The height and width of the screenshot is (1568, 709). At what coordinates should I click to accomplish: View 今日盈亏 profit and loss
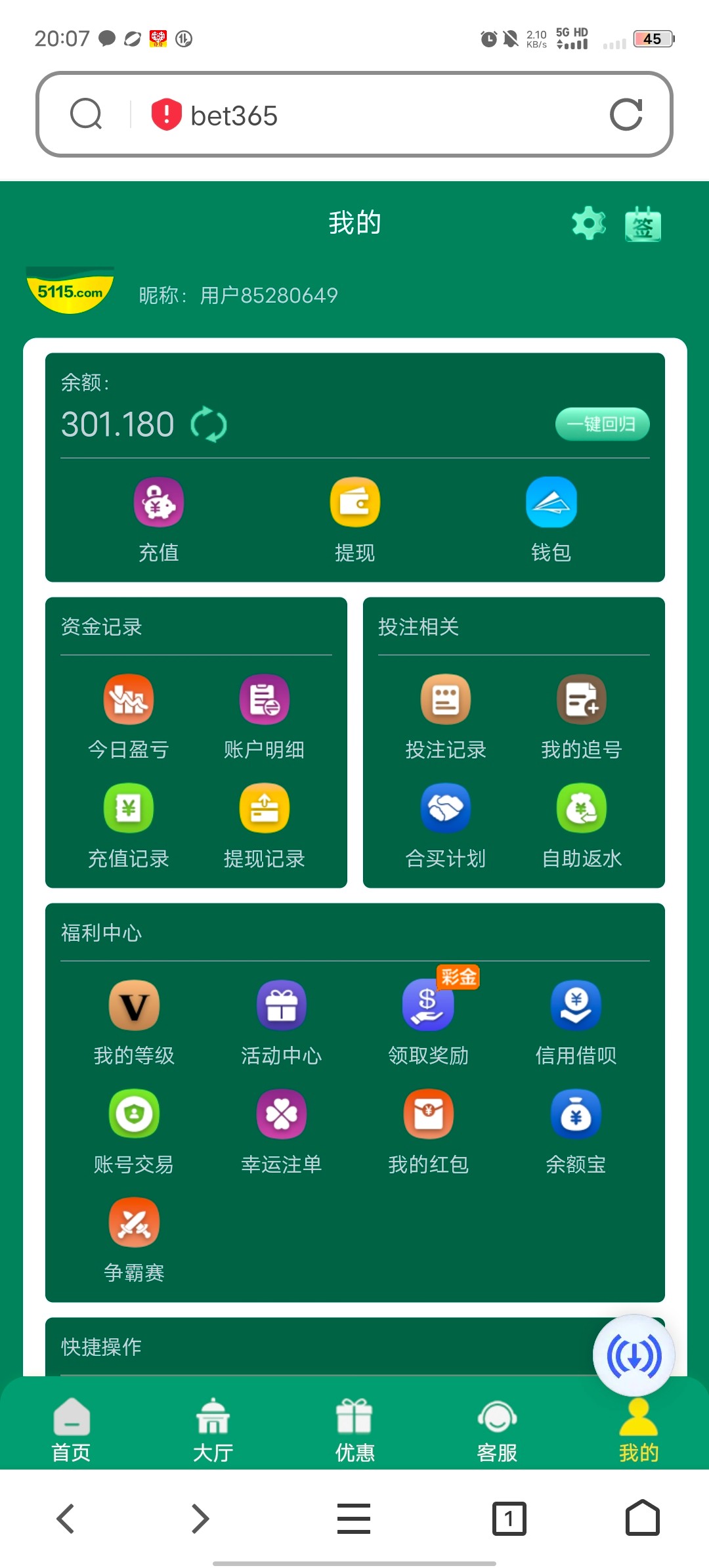(129, 716)
